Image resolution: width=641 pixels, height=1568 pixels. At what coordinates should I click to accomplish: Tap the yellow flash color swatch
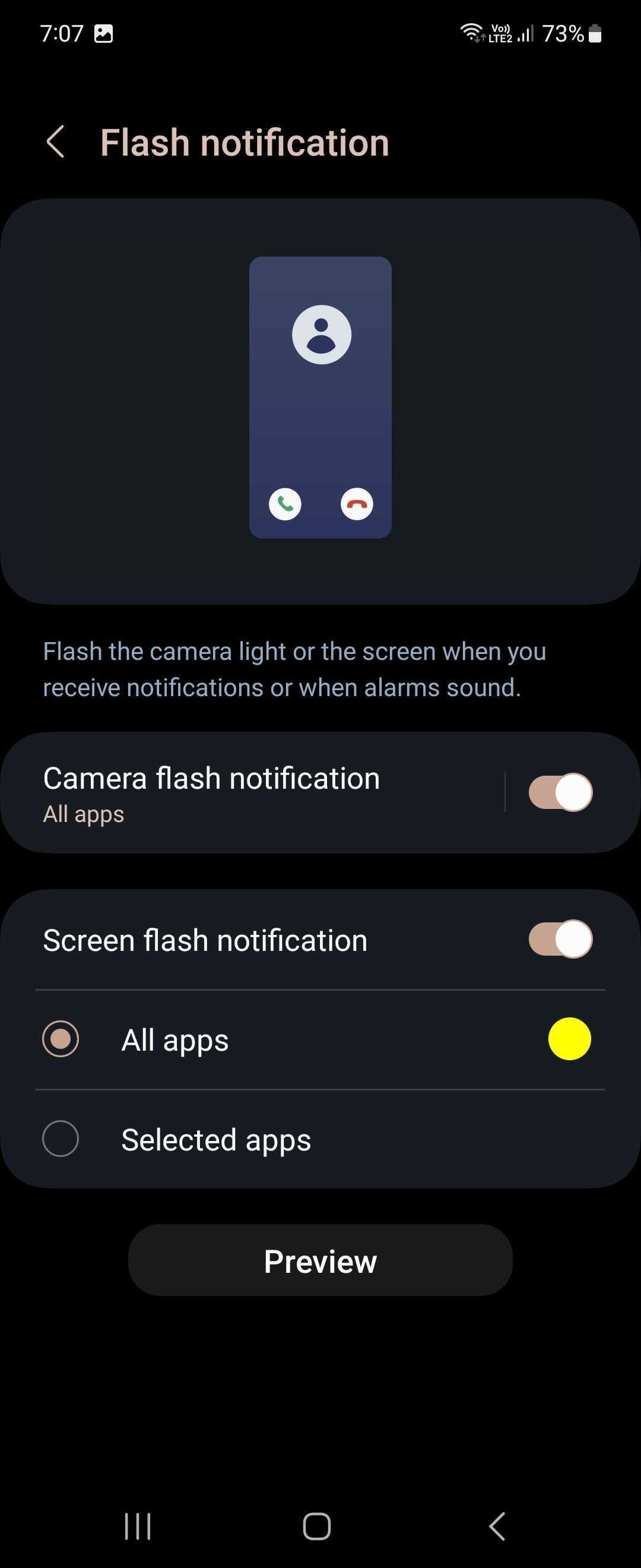[569, 1039]
